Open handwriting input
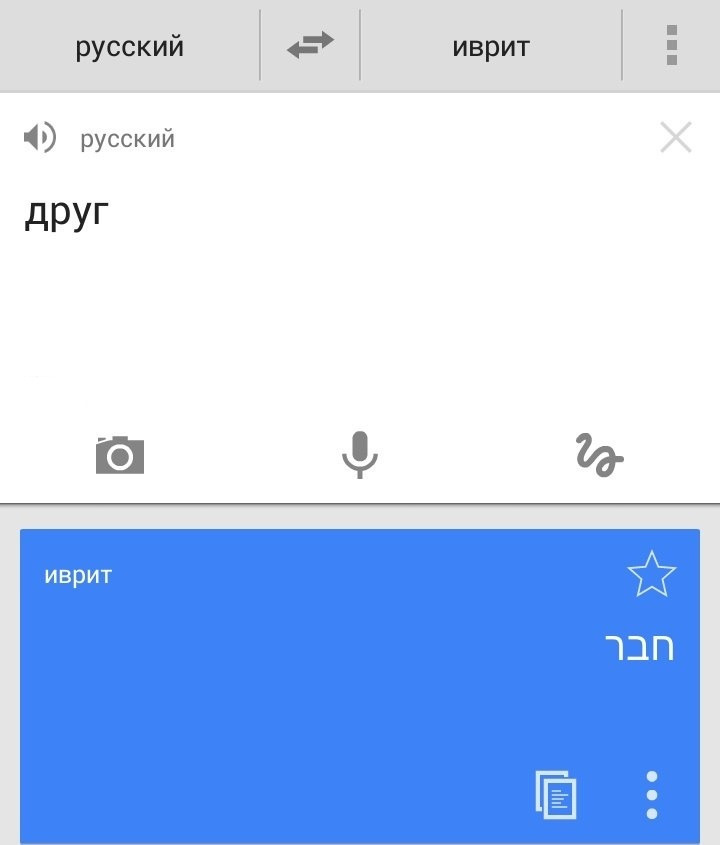 599,455
